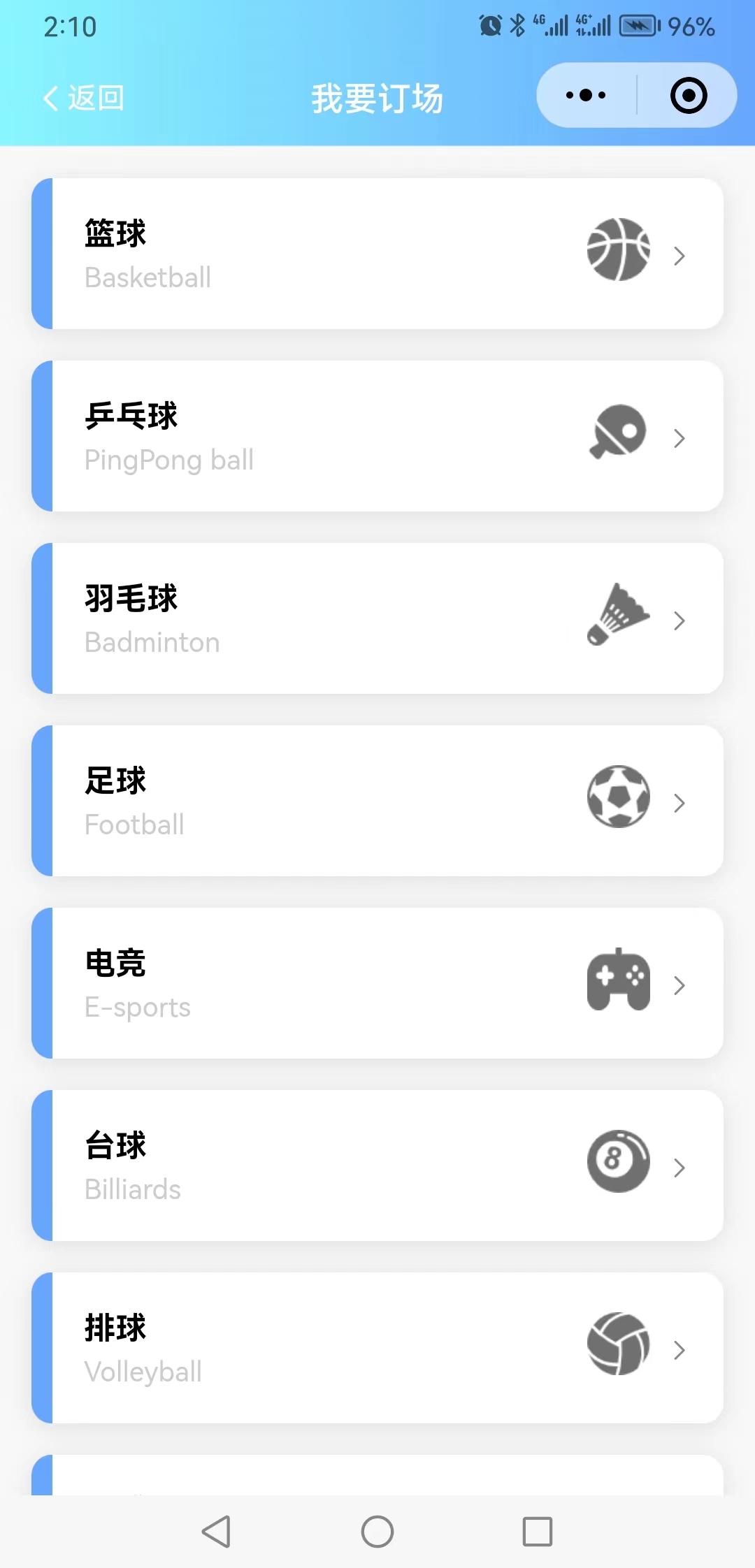Choose the 羽毛球 Badminton option
This screenshot has height=1568, width=755.
377,618
